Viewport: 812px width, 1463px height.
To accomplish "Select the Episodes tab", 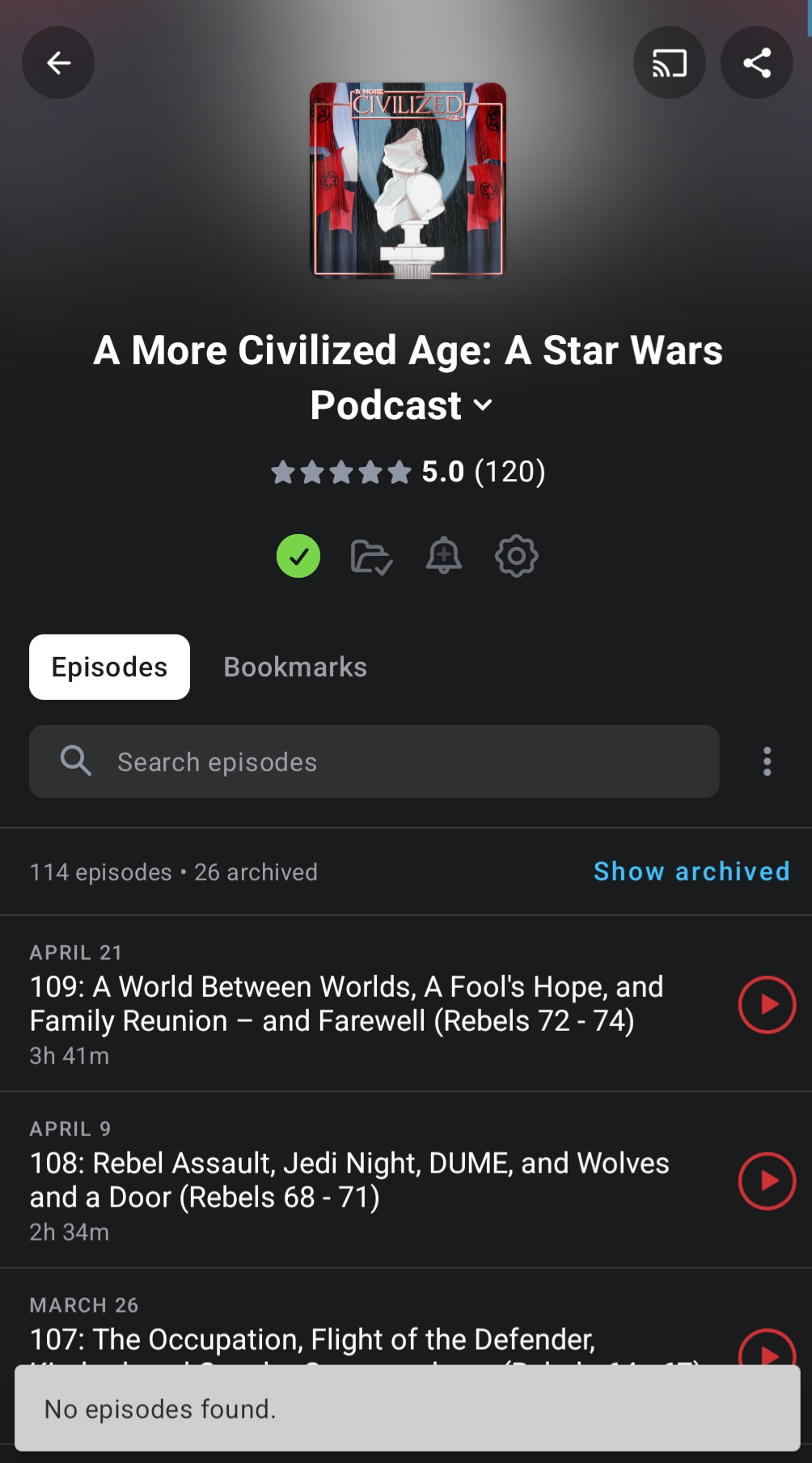I will tap(109, 667).
